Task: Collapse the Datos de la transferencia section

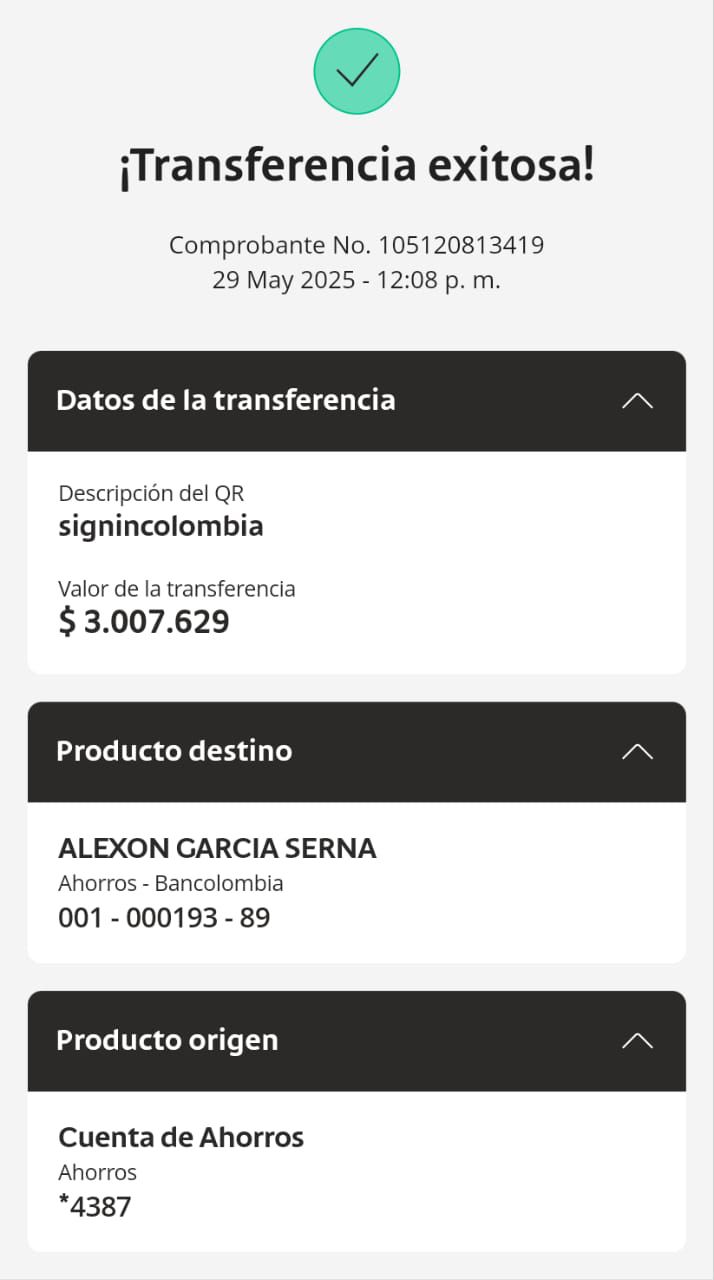Action: point(637,401)
